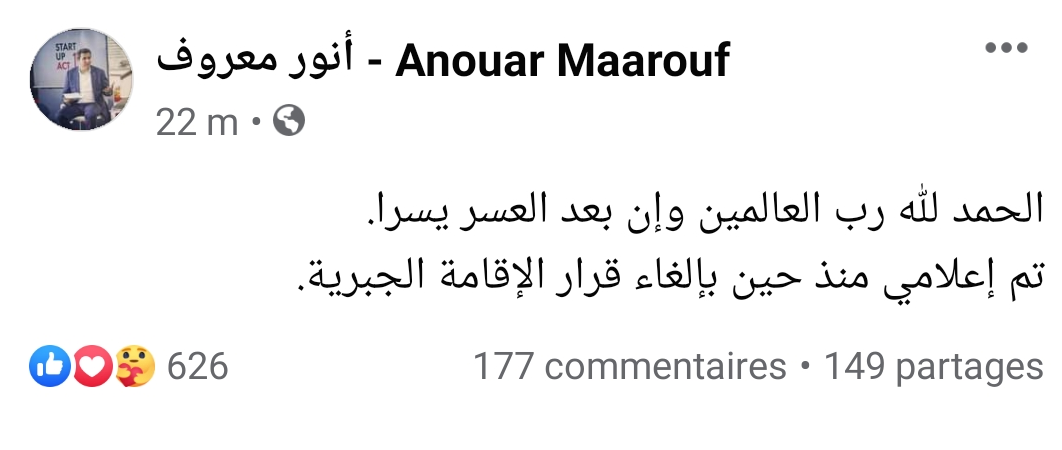
Task: Open the 177 commentaires
Action: (629, 366)
